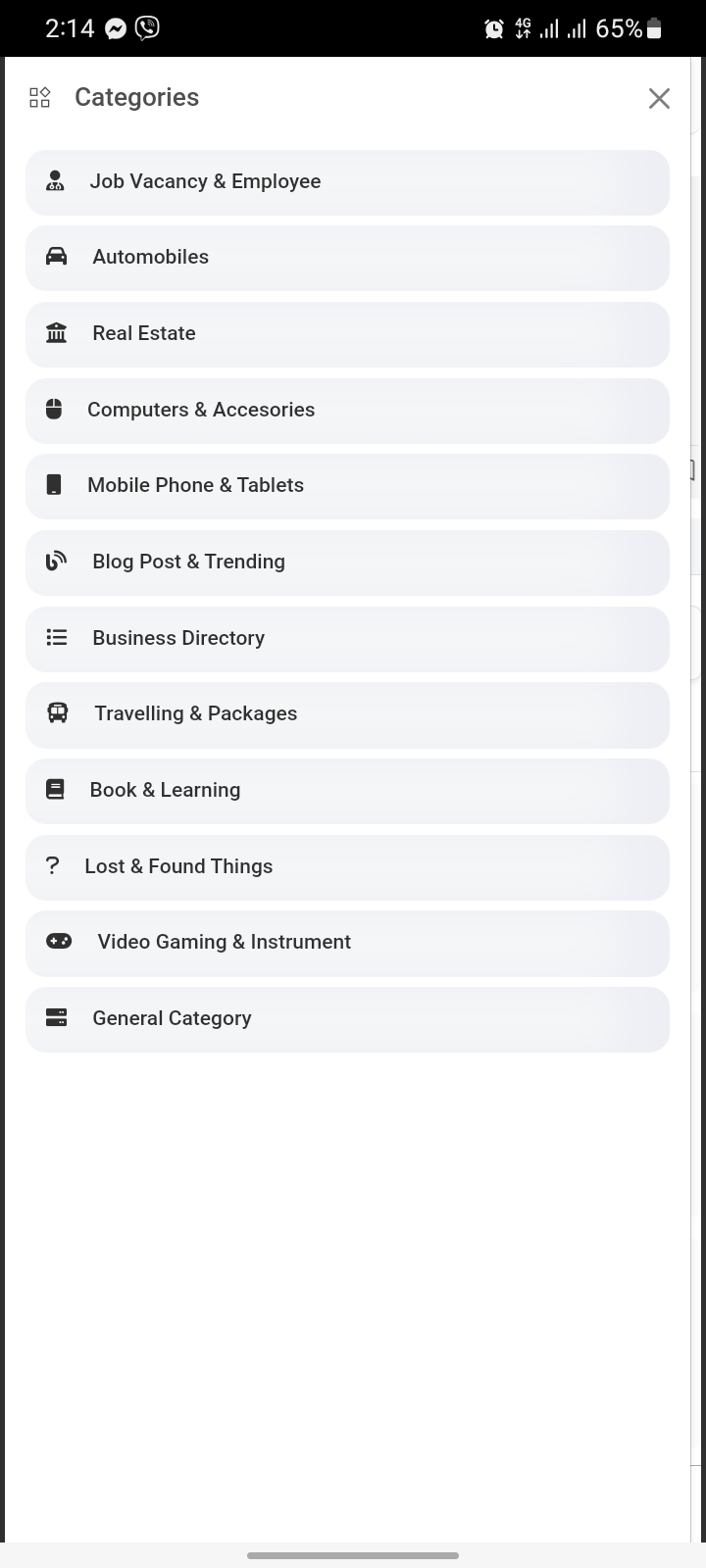Go to Book & Learning
Image resolution: width=706 pixels, height=1568 pixels.
pyautogui.click(x=347, y=791)
